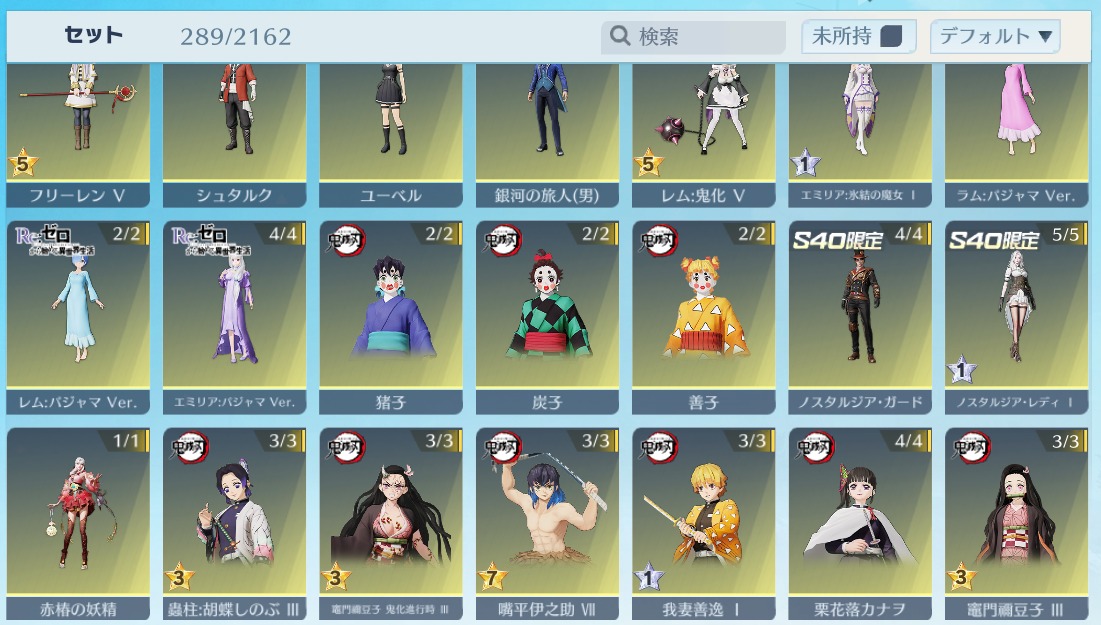Screen dimensions: 1101x625
Task: Open the 銀河の旅人(男) set
Action: (x=547, y=130)
